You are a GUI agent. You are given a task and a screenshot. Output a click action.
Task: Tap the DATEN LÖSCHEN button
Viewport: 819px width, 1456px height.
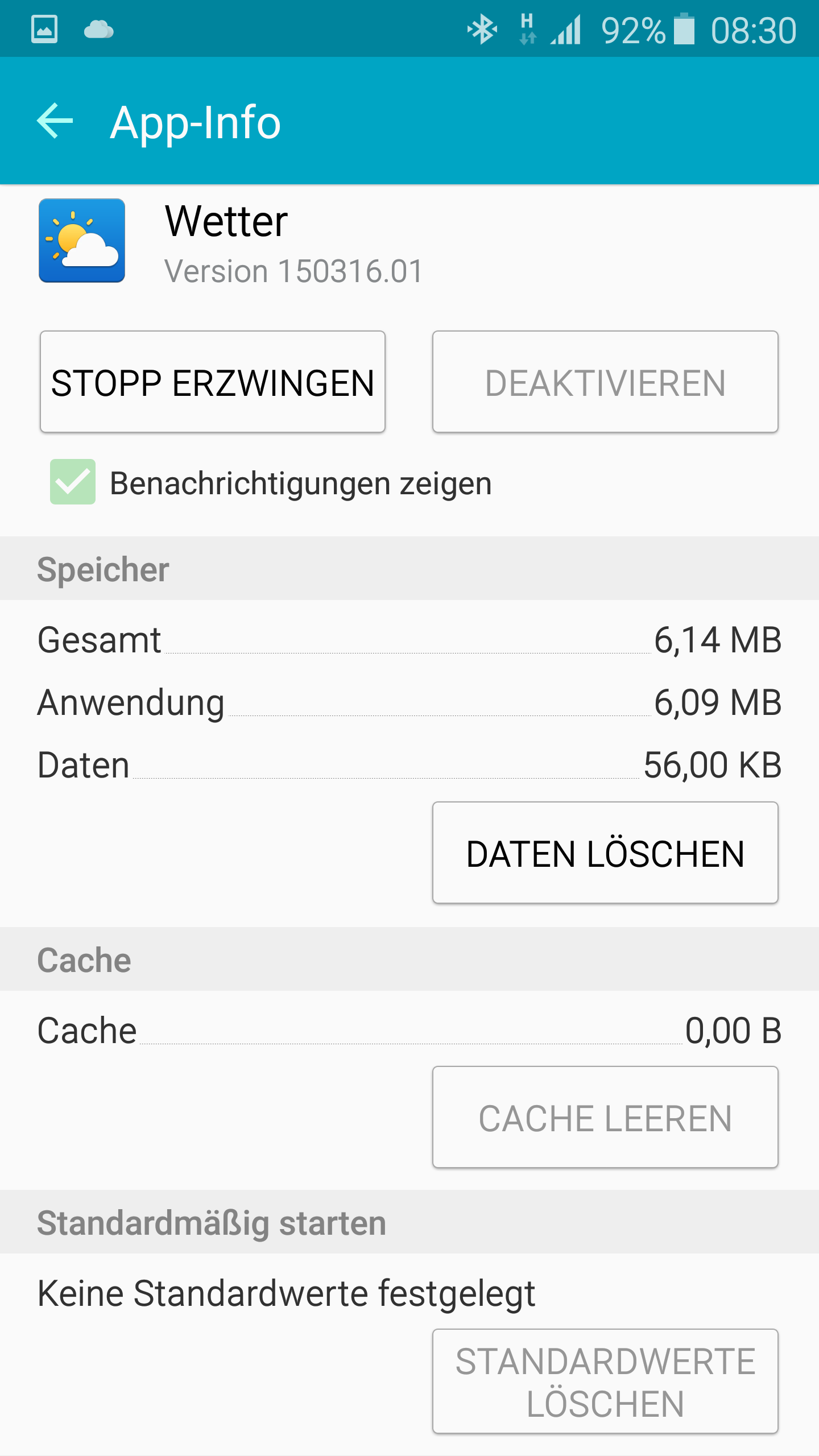tap(605, 853)
